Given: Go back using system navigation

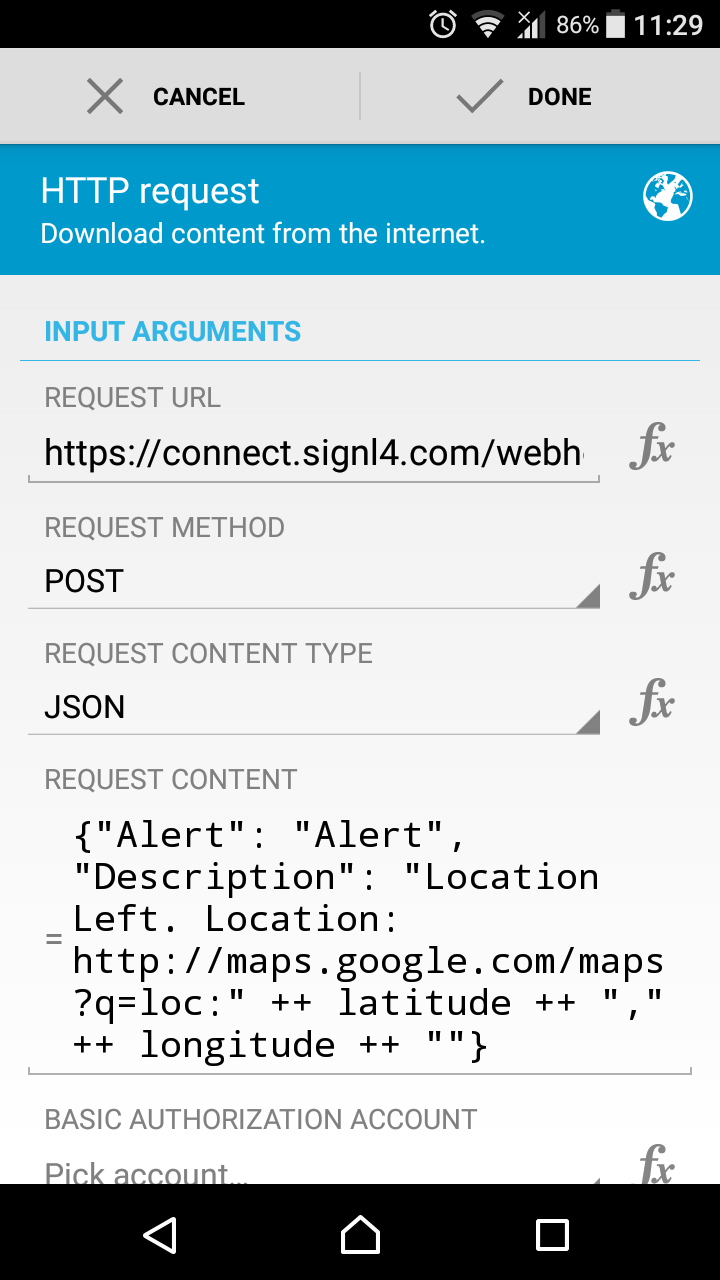Looking at the screenshot, I should (x=160, y=1234).
